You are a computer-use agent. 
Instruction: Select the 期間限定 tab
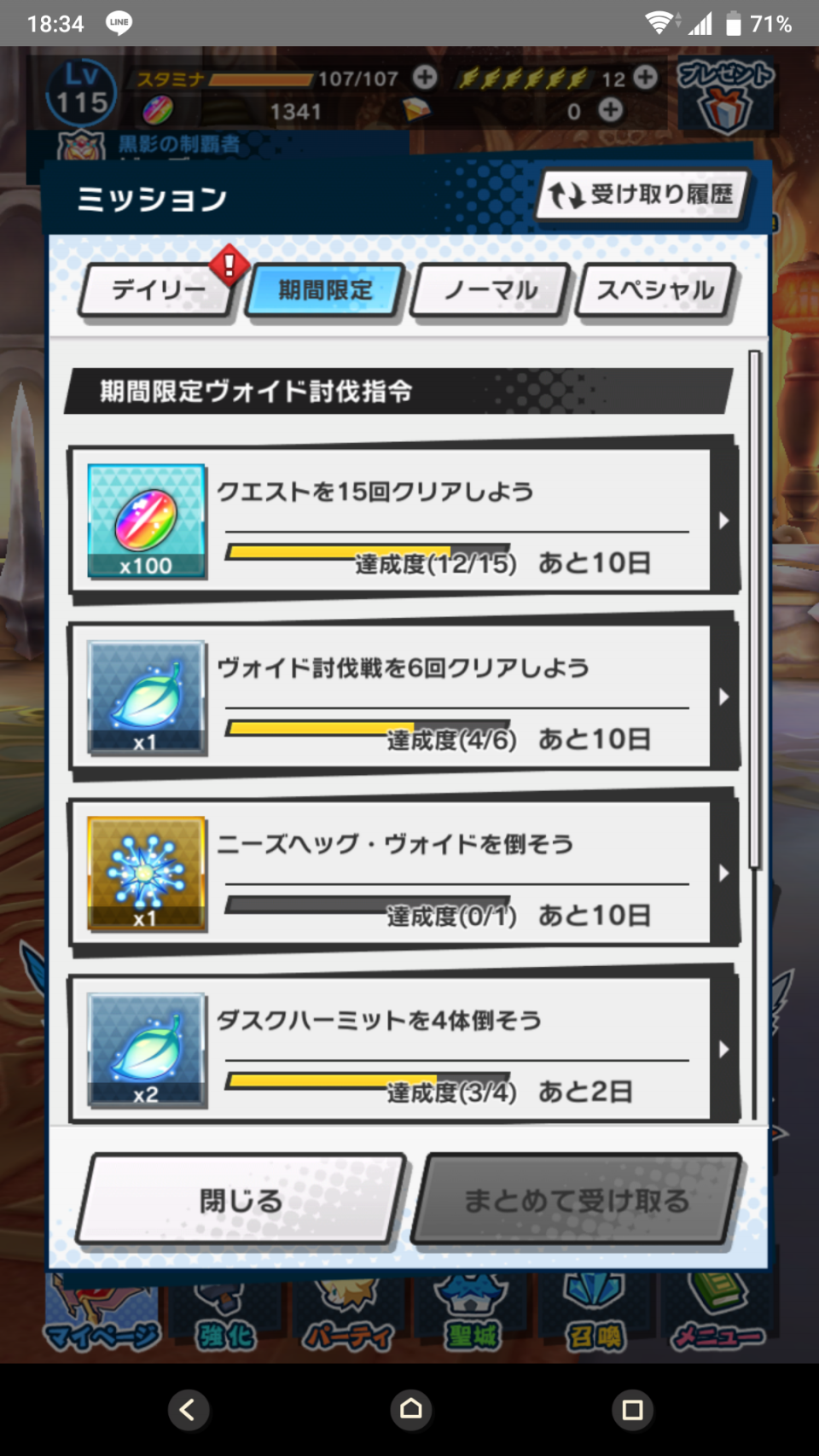[x=325, y=291]
